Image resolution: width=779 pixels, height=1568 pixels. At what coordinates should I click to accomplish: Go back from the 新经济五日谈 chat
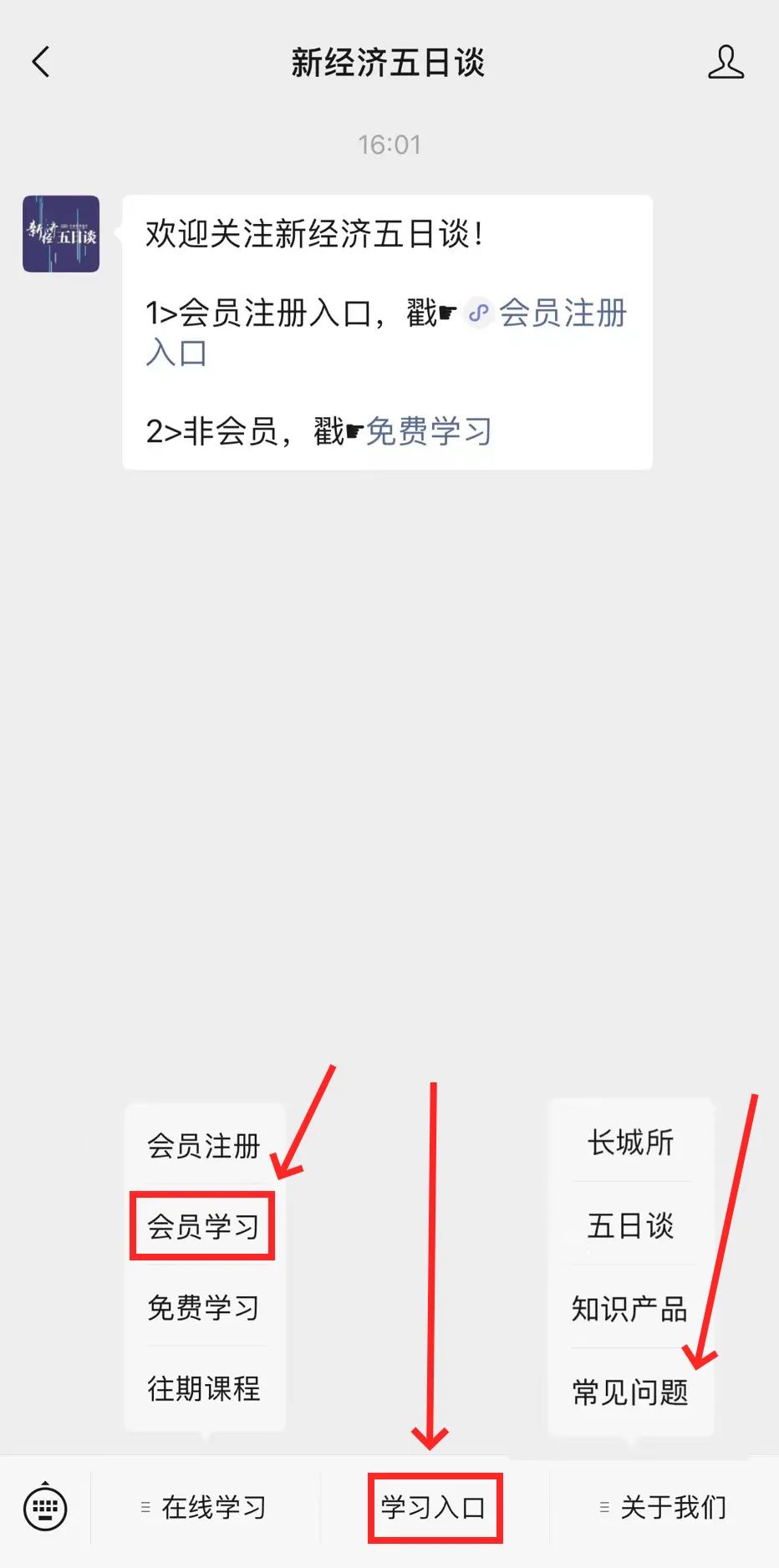click(x=41, y=62)
